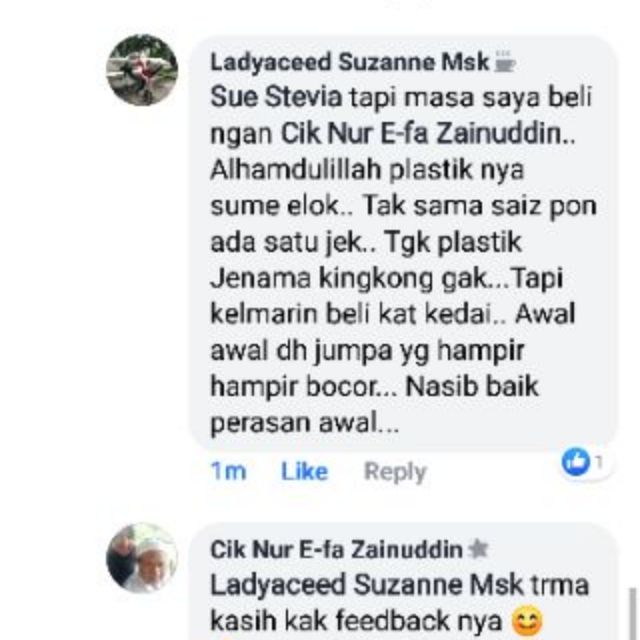Tap the Cik Nur E-fa Zainuddin reply author name
The width and height of the screenshot is (640, 640).
pos(336,549)
